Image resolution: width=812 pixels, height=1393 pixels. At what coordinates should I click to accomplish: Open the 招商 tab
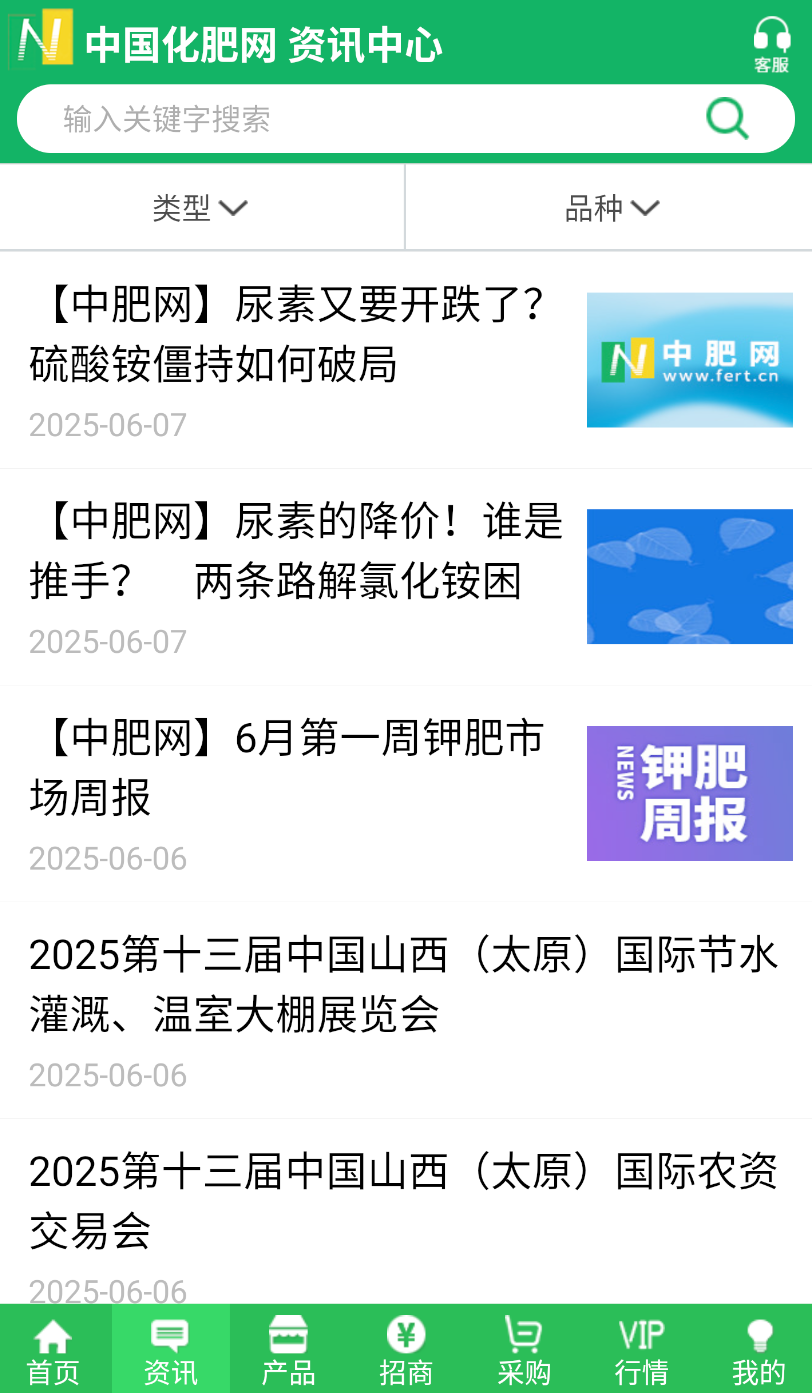tap(405, 1350)
